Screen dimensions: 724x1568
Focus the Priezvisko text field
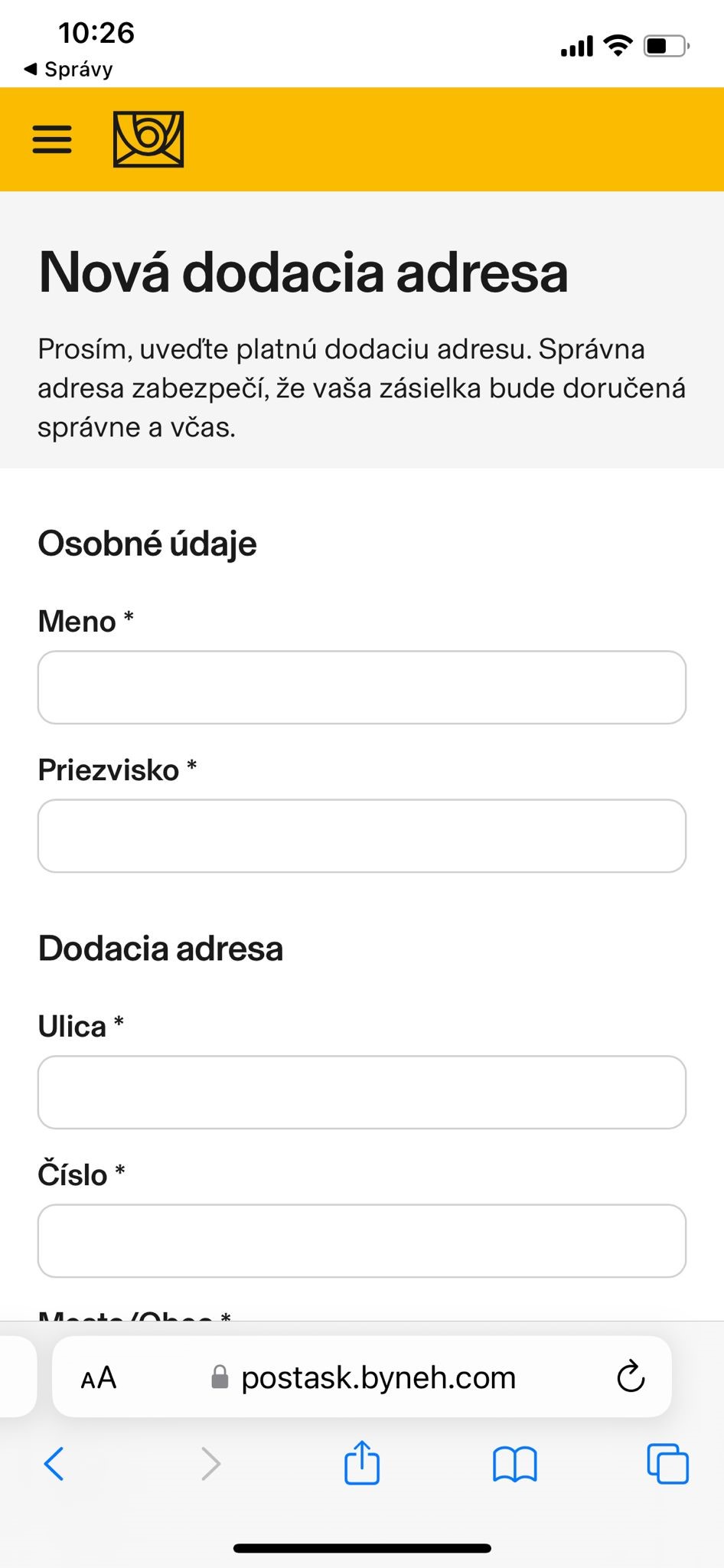point(362,836)
